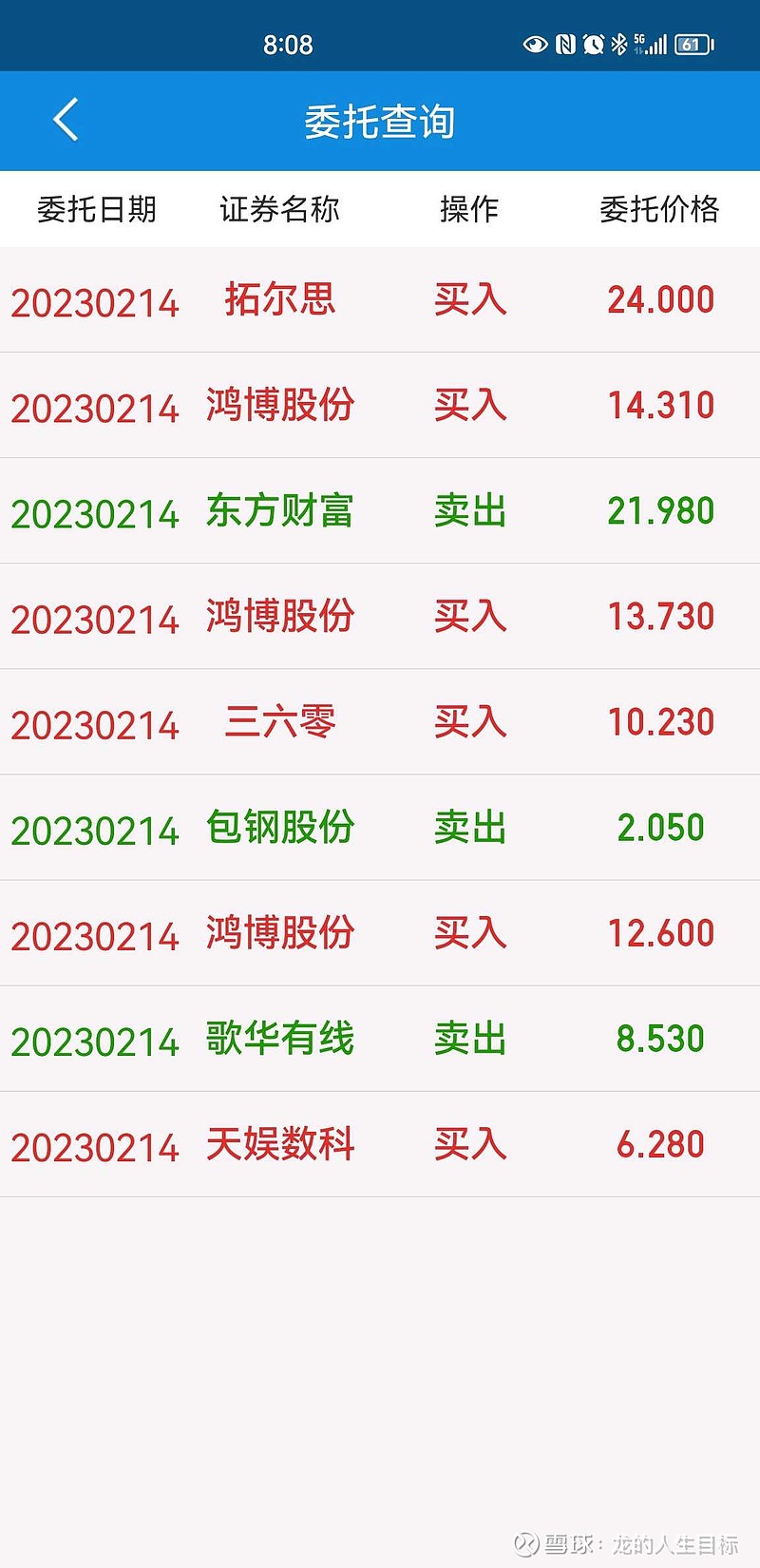The width and height of the screenshot is (760, 1568).
Task: Open the 三六零 buy order row
Action: (380, 721)
